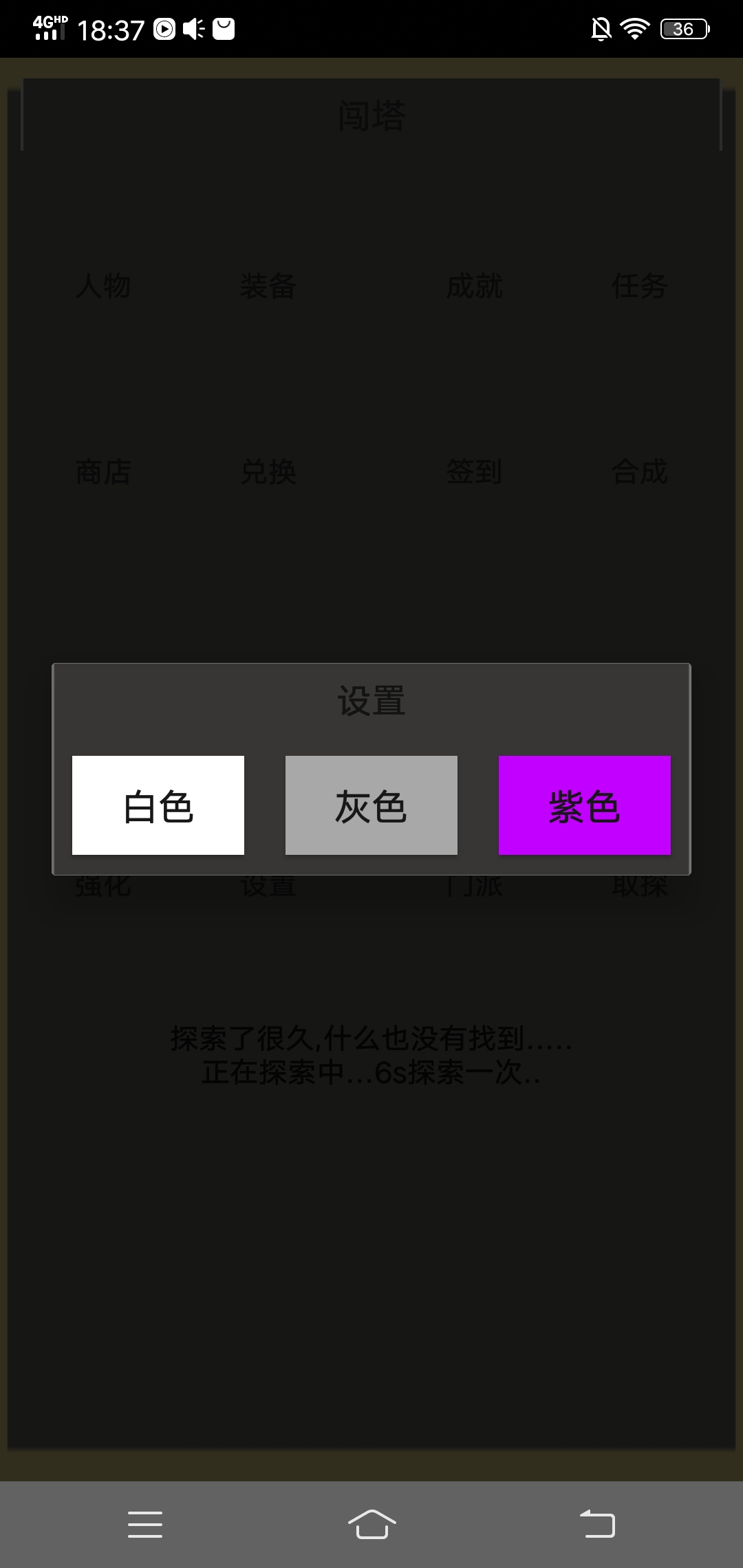Pick the 紫色 (purple) theme color

pyautogui.click(x=585, y=805)
